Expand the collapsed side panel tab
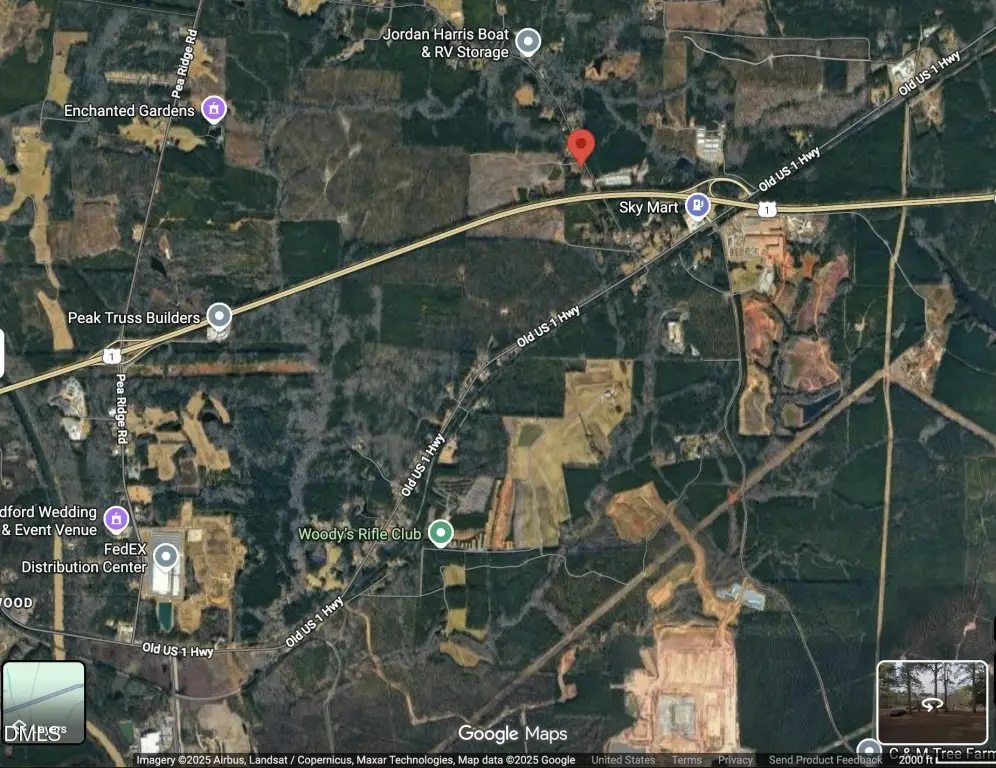This screenshot has width=996, height=768. click(2, 353)
